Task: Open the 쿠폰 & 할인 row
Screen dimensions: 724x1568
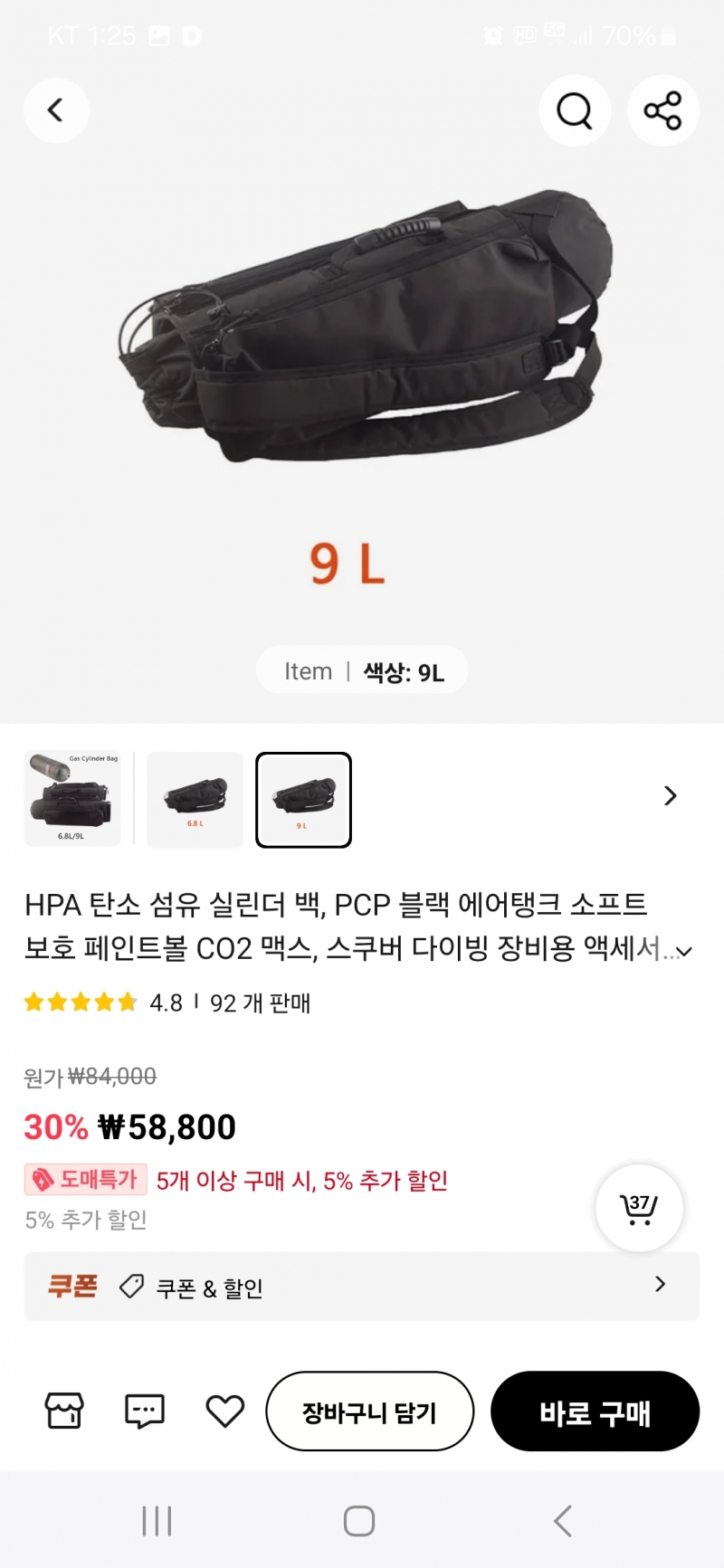Action: pos(362,1287)
